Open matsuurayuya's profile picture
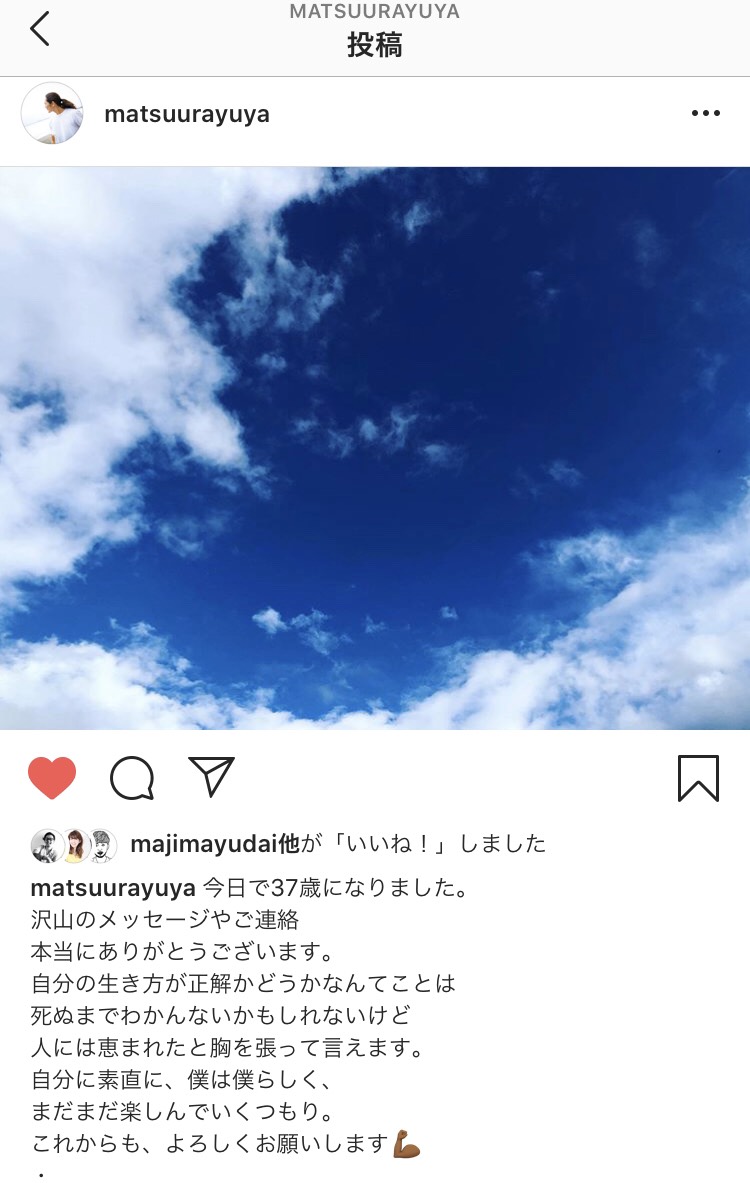This screenshot has height=1183, width=750. 52,113
